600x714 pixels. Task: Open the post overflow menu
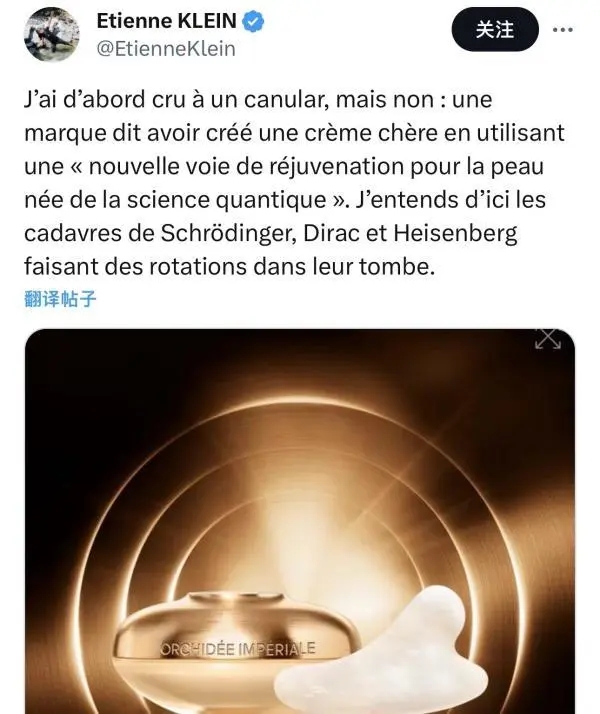(x=563, y=31)
